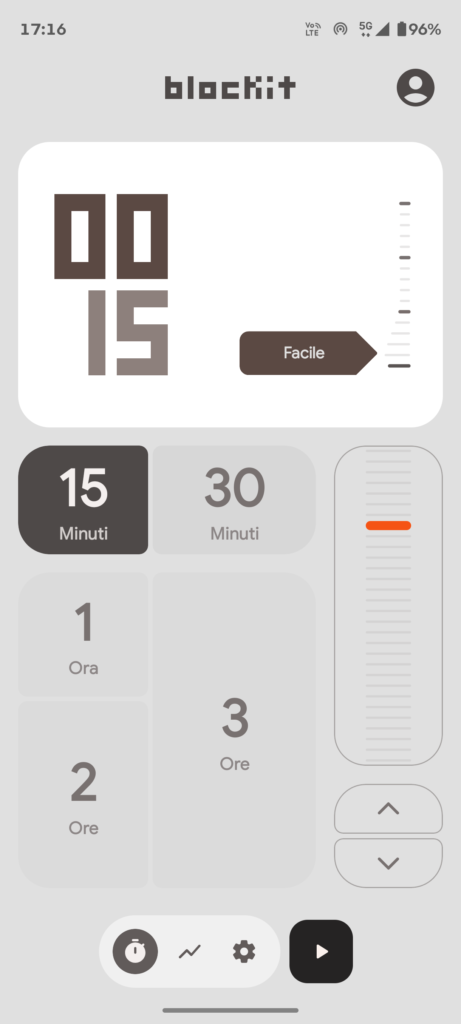
Task: Tap the orange marker on the difficulty slider
Action: click(x=389, y=525)
